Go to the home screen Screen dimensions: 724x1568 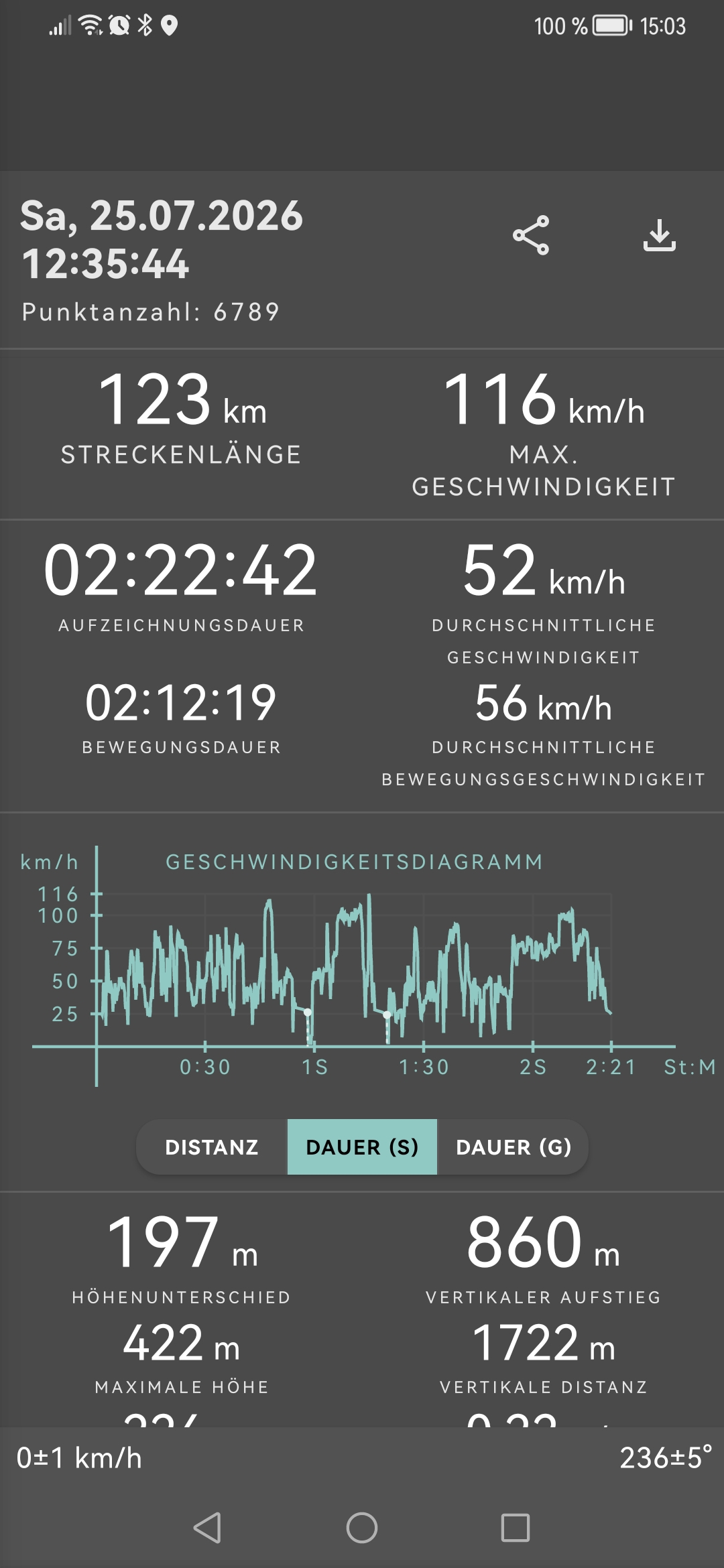[x=362, y=1528]
